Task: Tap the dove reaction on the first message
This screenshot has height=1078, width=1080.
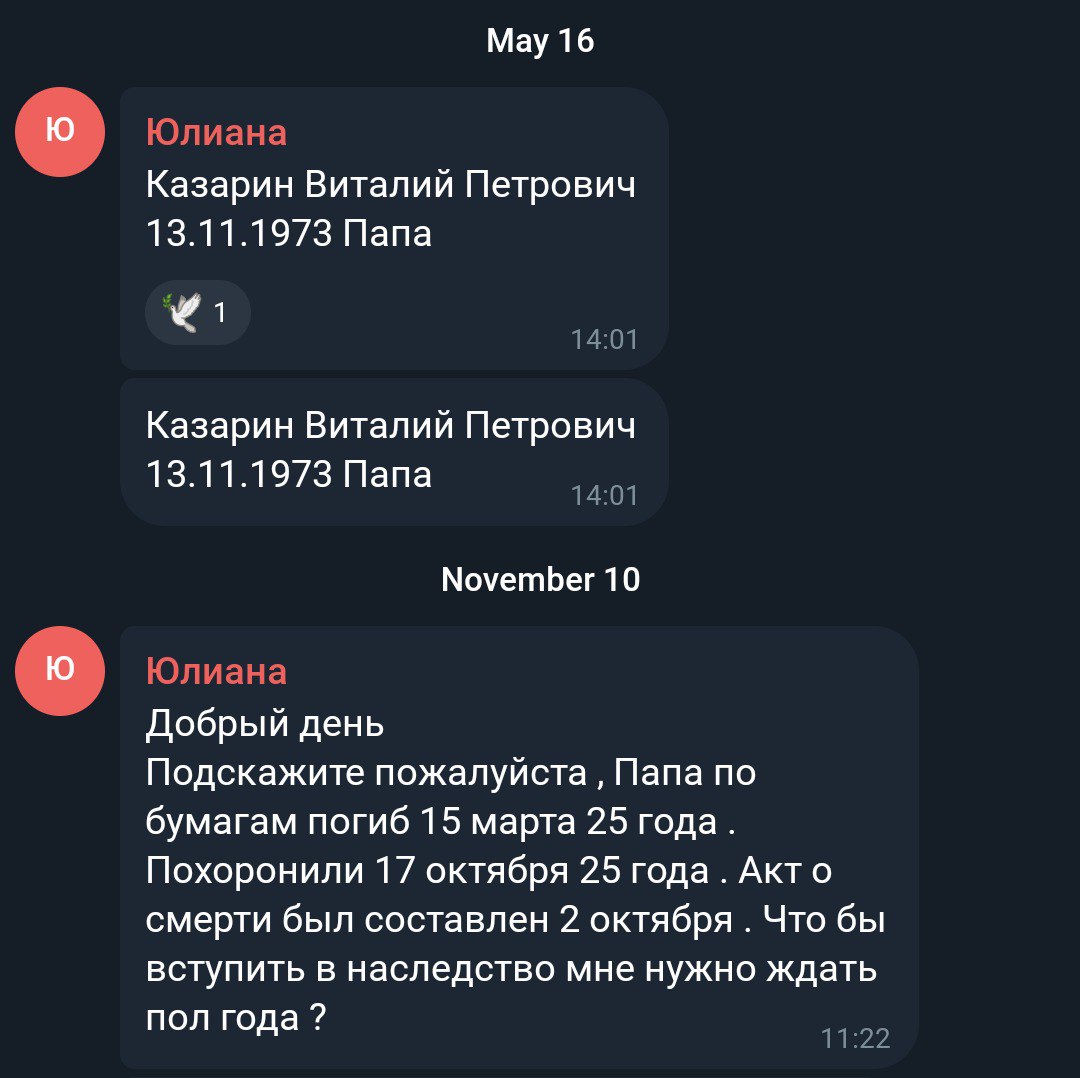Action: pos(197,313)
